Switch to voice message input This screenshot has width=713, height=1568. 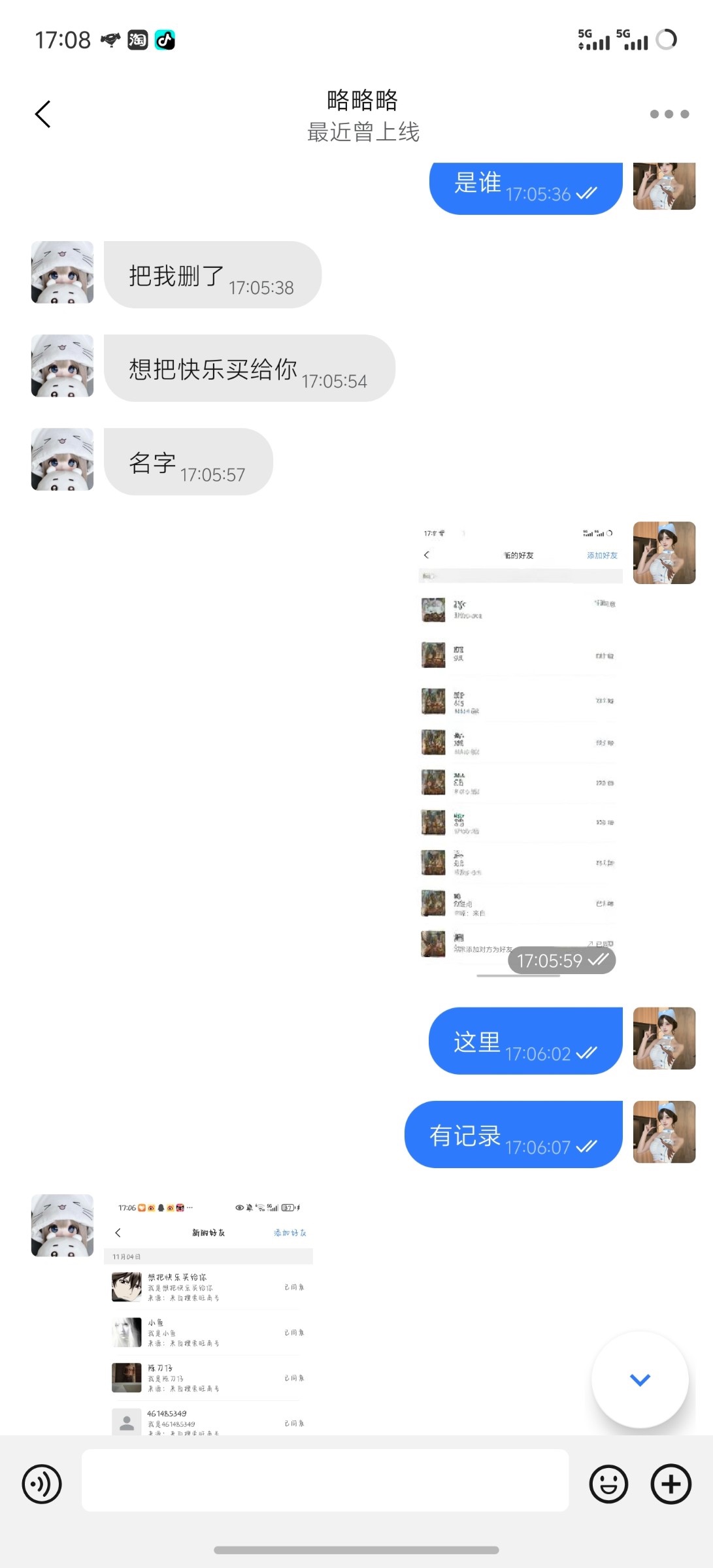click(x=42, y=1484)
